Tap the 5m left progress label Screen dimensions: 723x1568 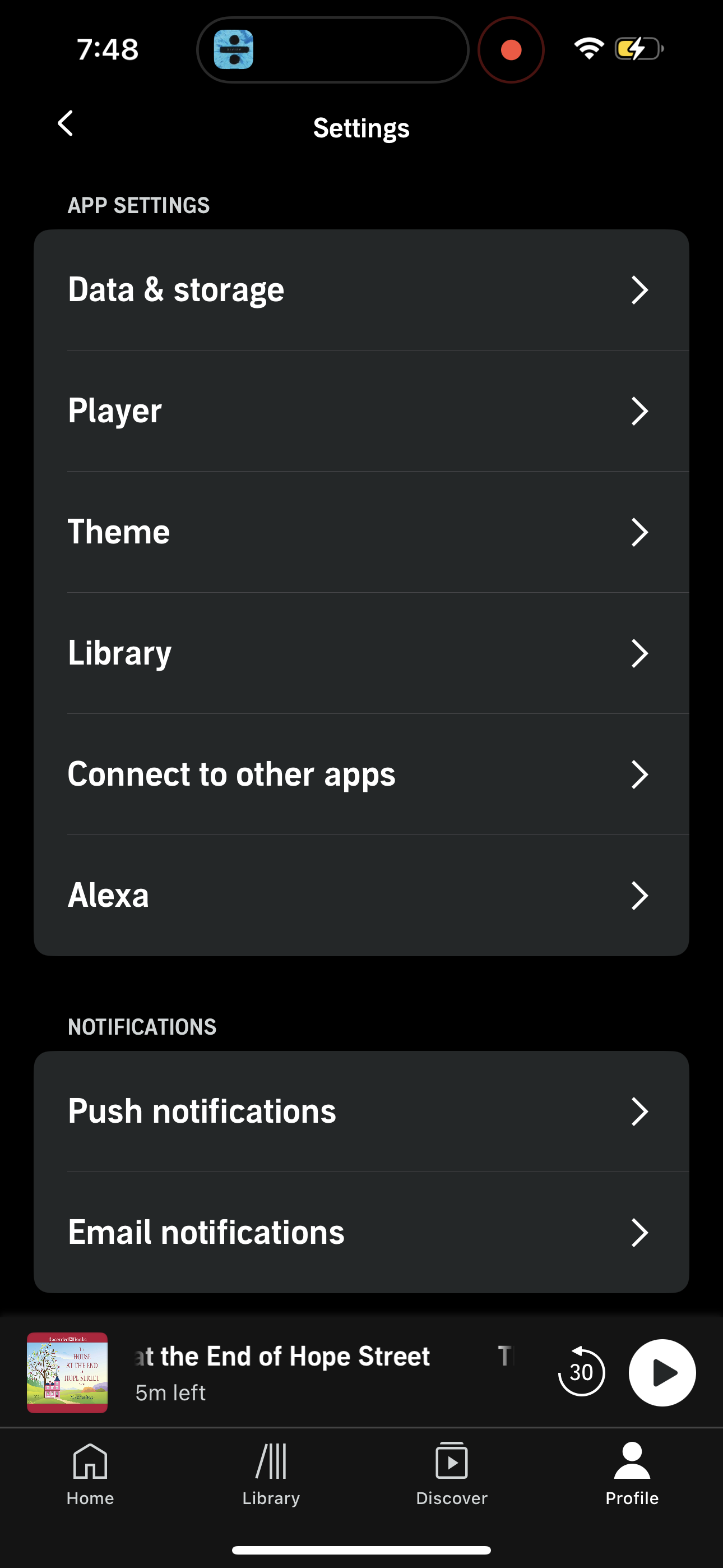pyautogui.click(x=170, y=1392)
